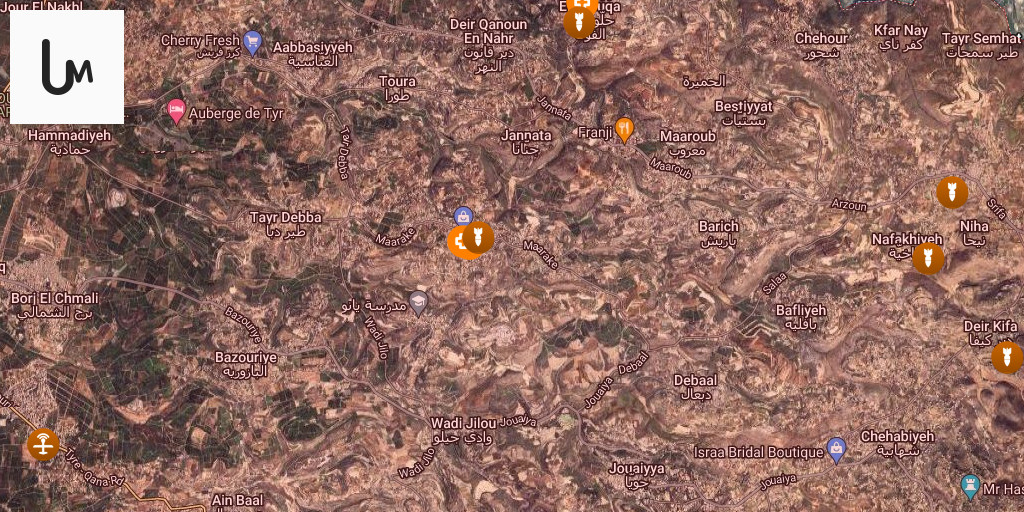Tap the Liveuamap logo
This screenshot has height=512, width=1024.
coord(67,67)
